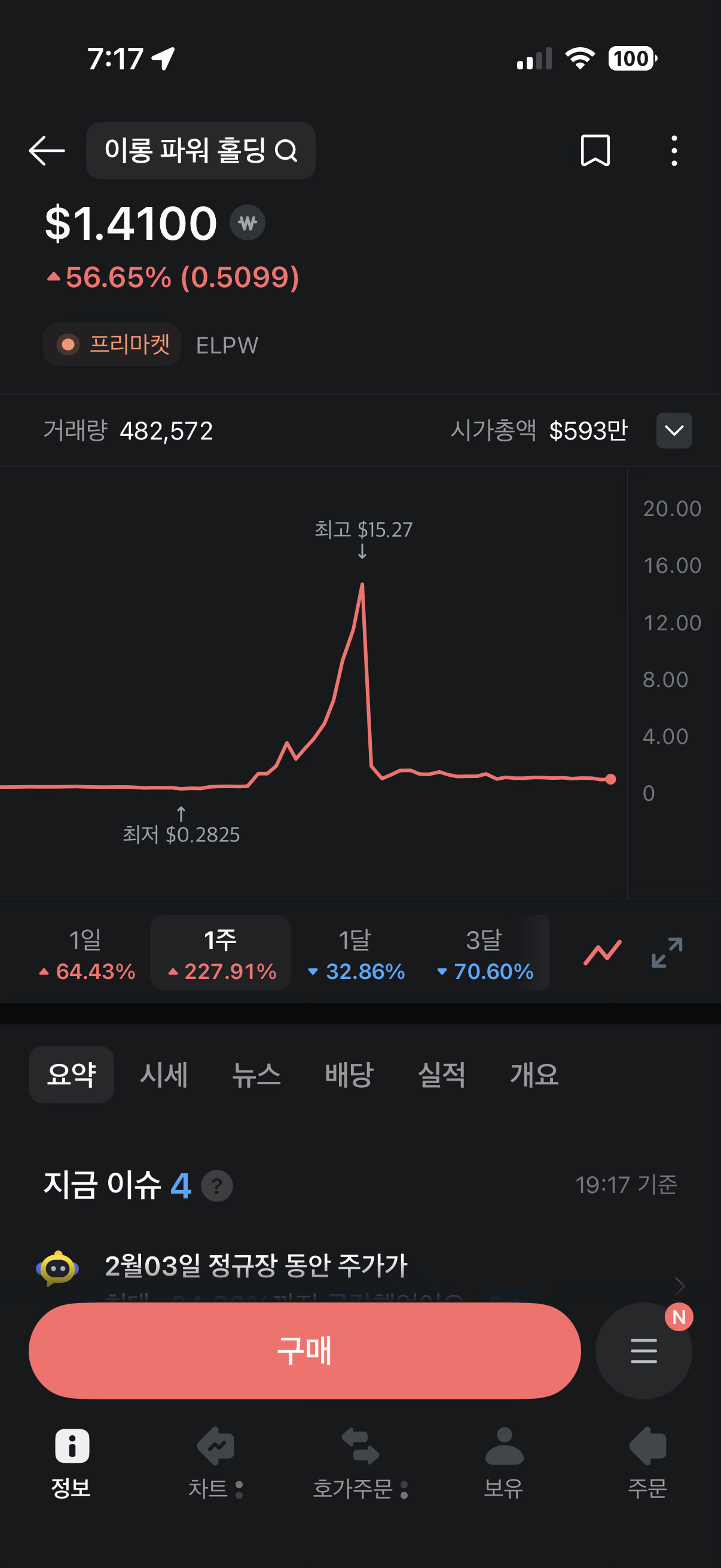Expand the chart to fullscreen
The image size is (721, 1568).
click(667, 953)
